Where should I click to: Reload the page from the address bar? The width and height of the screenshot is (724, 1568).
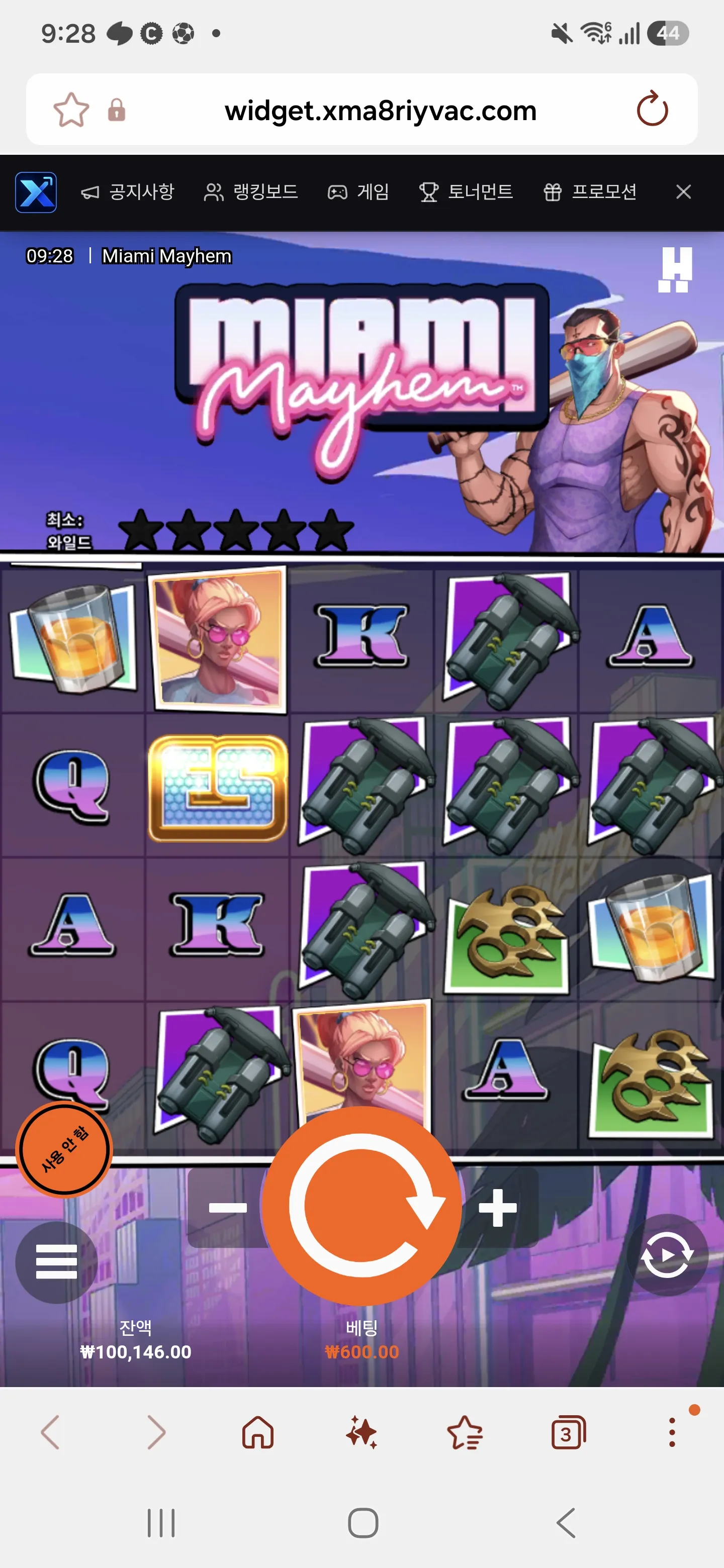[x=652, y=110]
